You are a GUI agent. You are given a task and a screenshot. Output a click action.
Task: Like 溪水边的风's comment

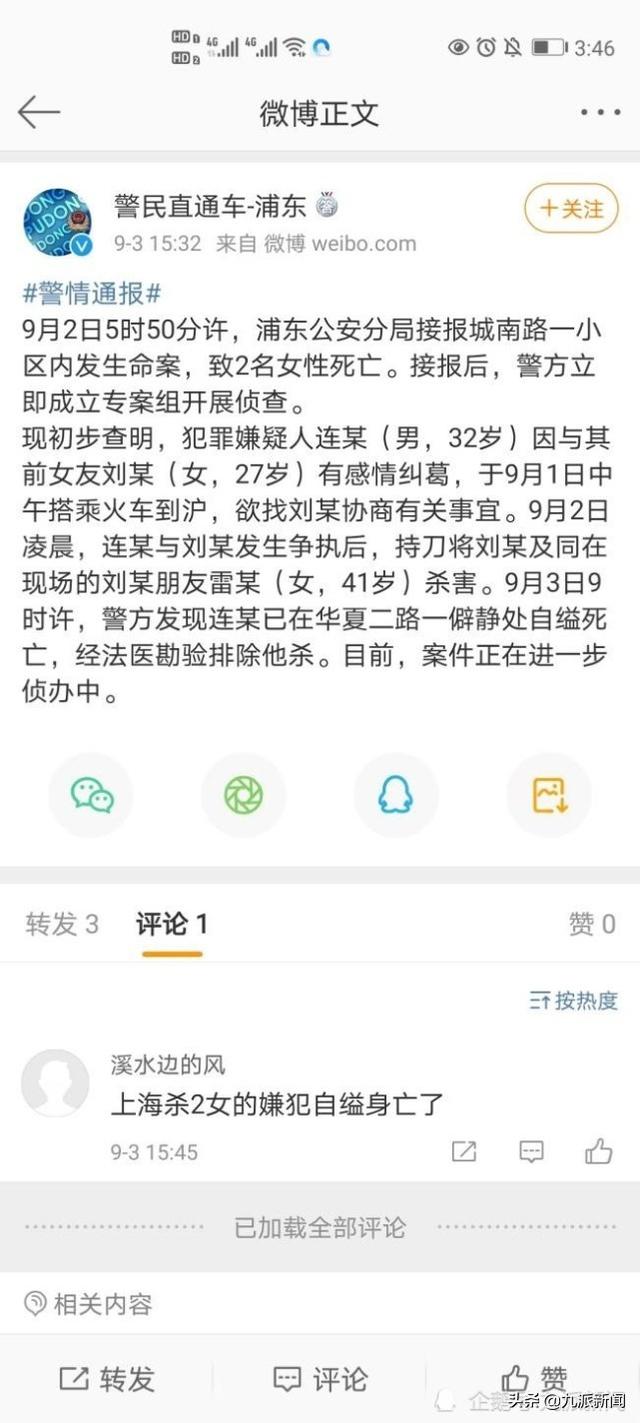[598, 1151]
